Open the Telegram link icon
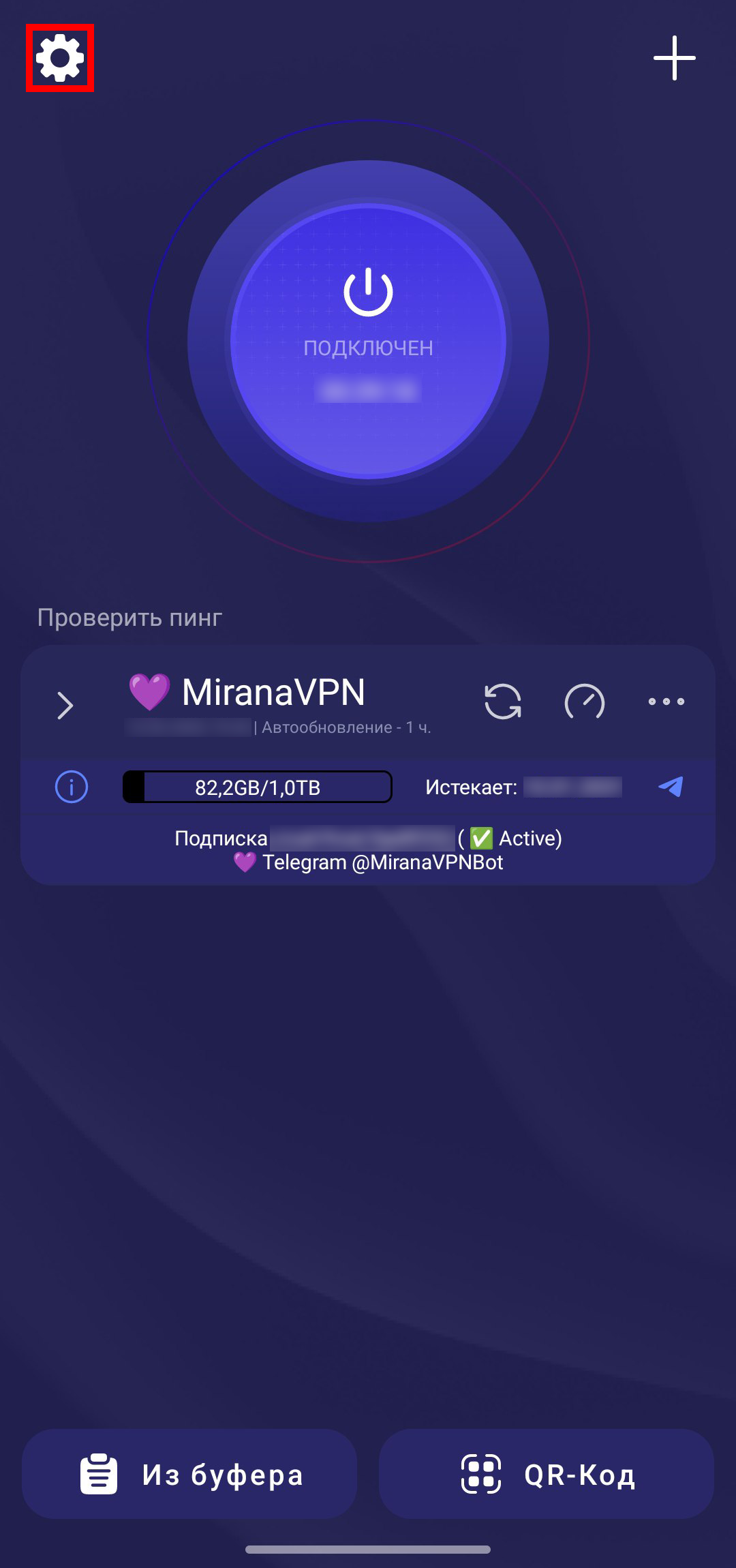 [x=671, y=787]
